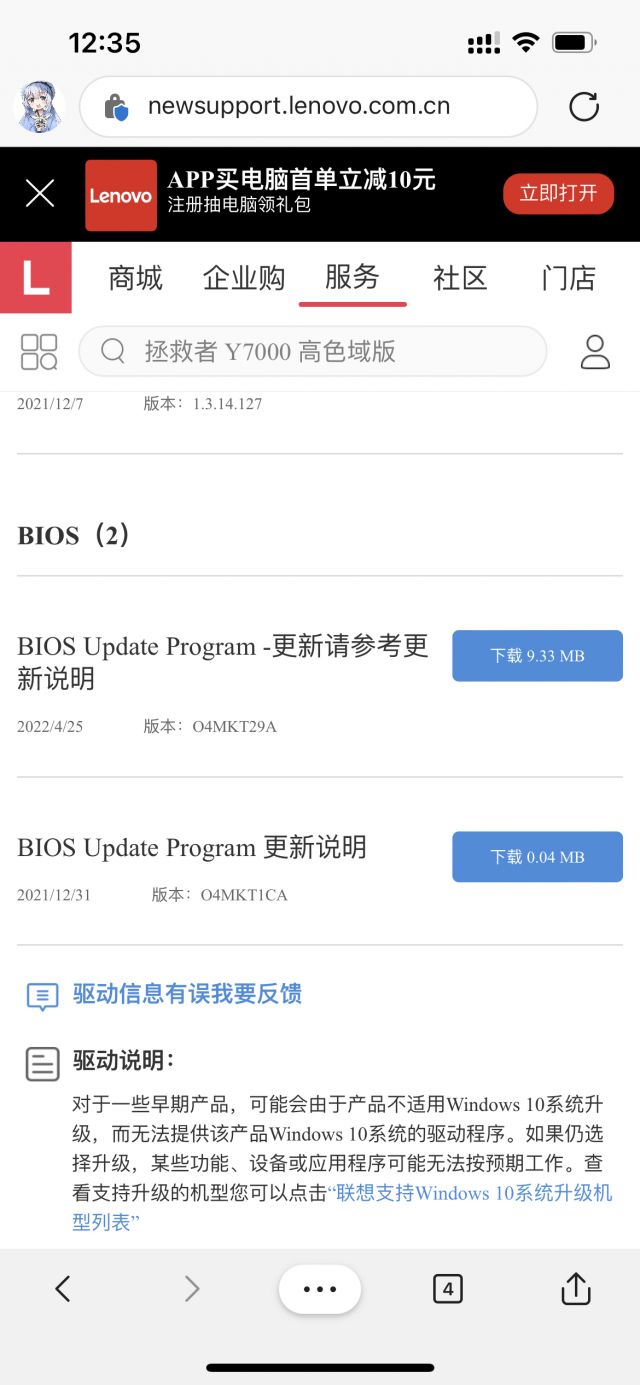Switch to the 商城 tab
Screen dimensions: 640x1385
pos(135,278)
